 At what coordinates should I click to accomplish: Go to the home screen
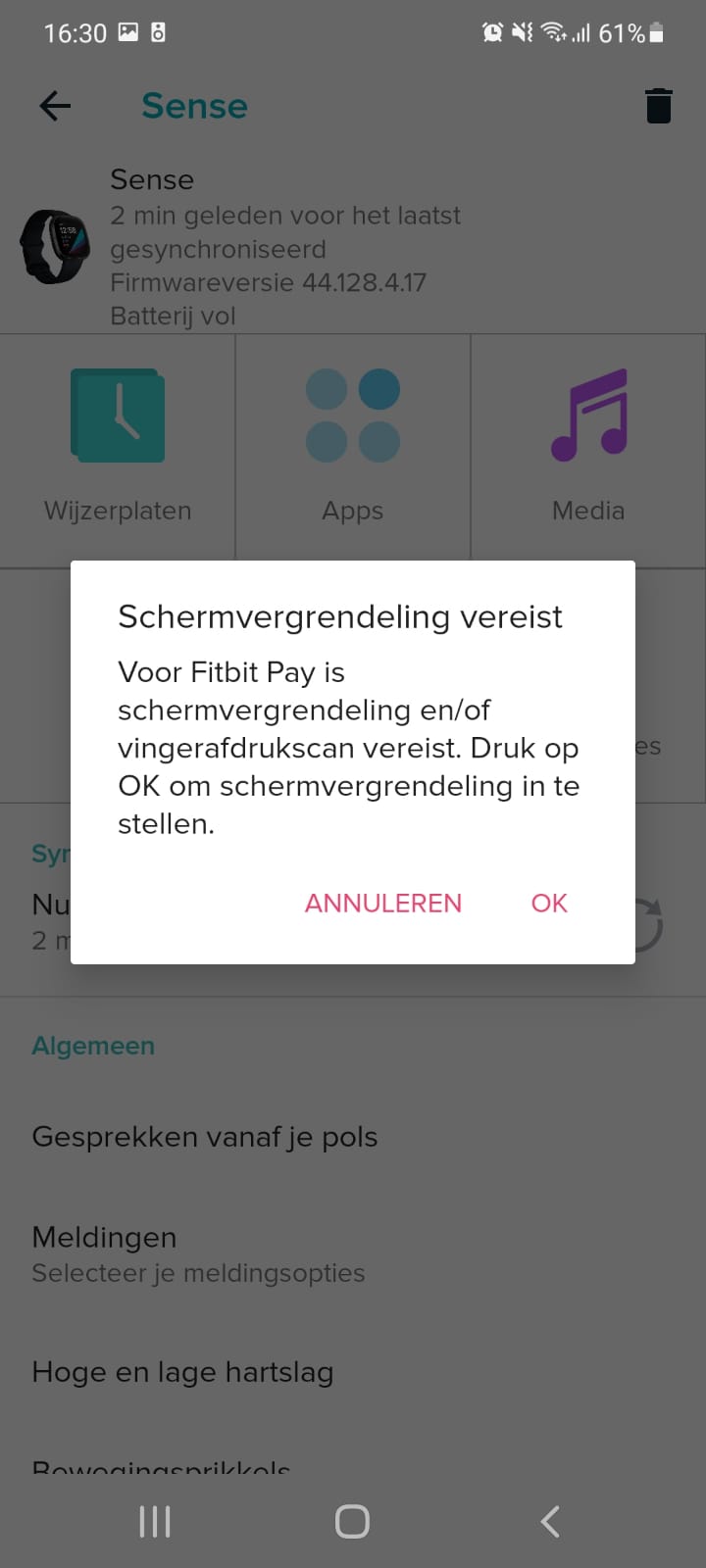[x=352, y=1521]
